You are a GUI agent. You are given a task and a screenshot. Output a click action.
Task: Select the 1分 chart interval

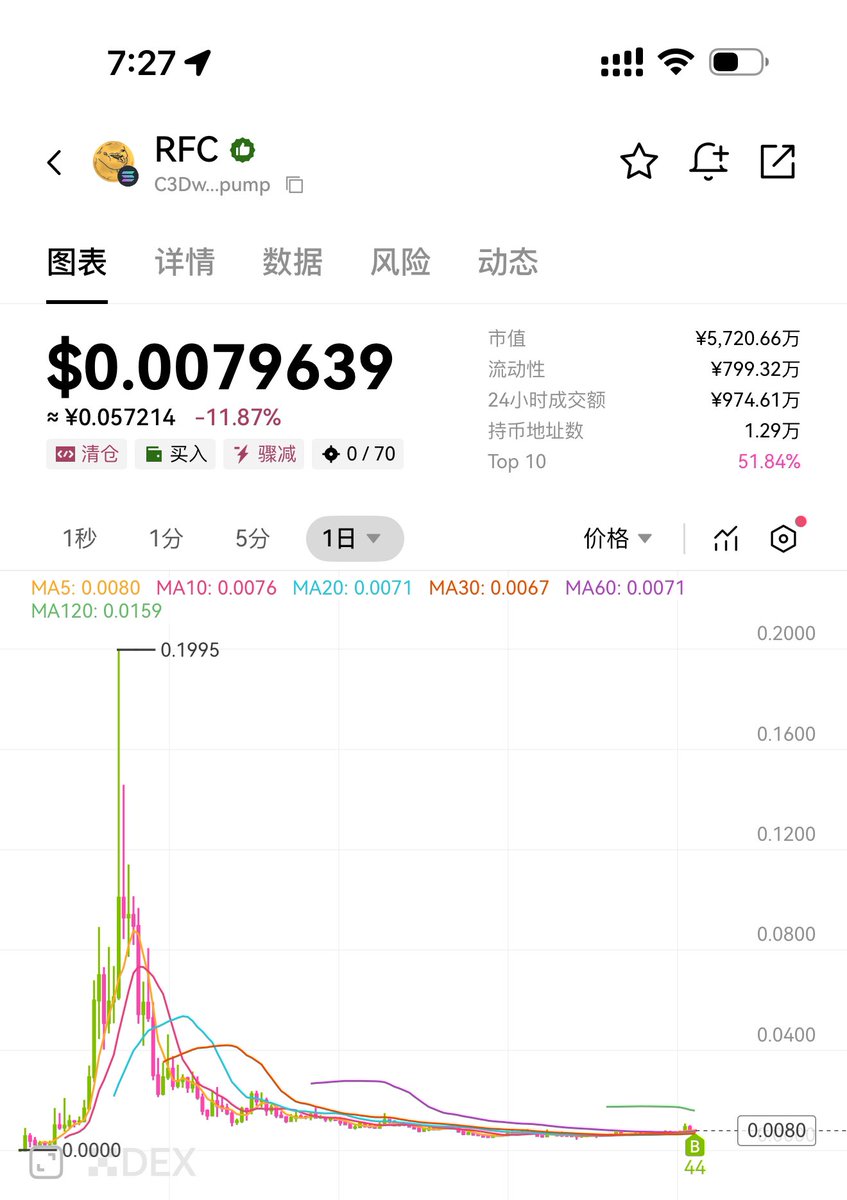[x=166, y=539]
